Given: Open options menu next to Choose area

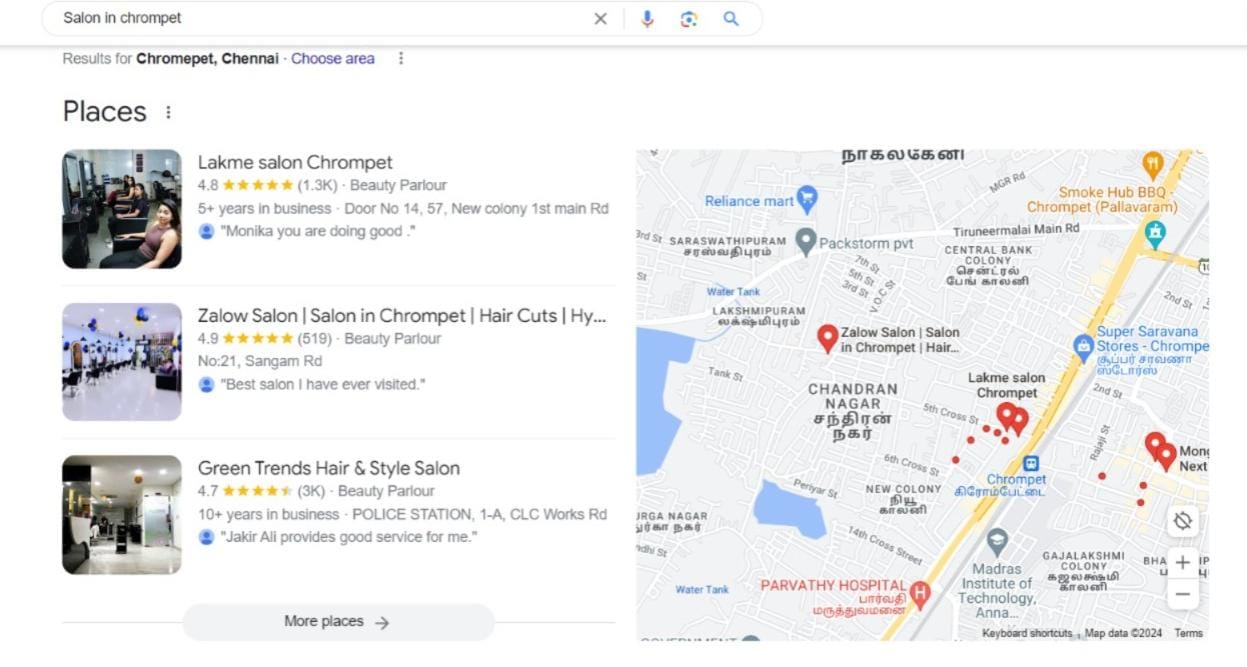Looking at the screenshot, I should pos(401,58).
